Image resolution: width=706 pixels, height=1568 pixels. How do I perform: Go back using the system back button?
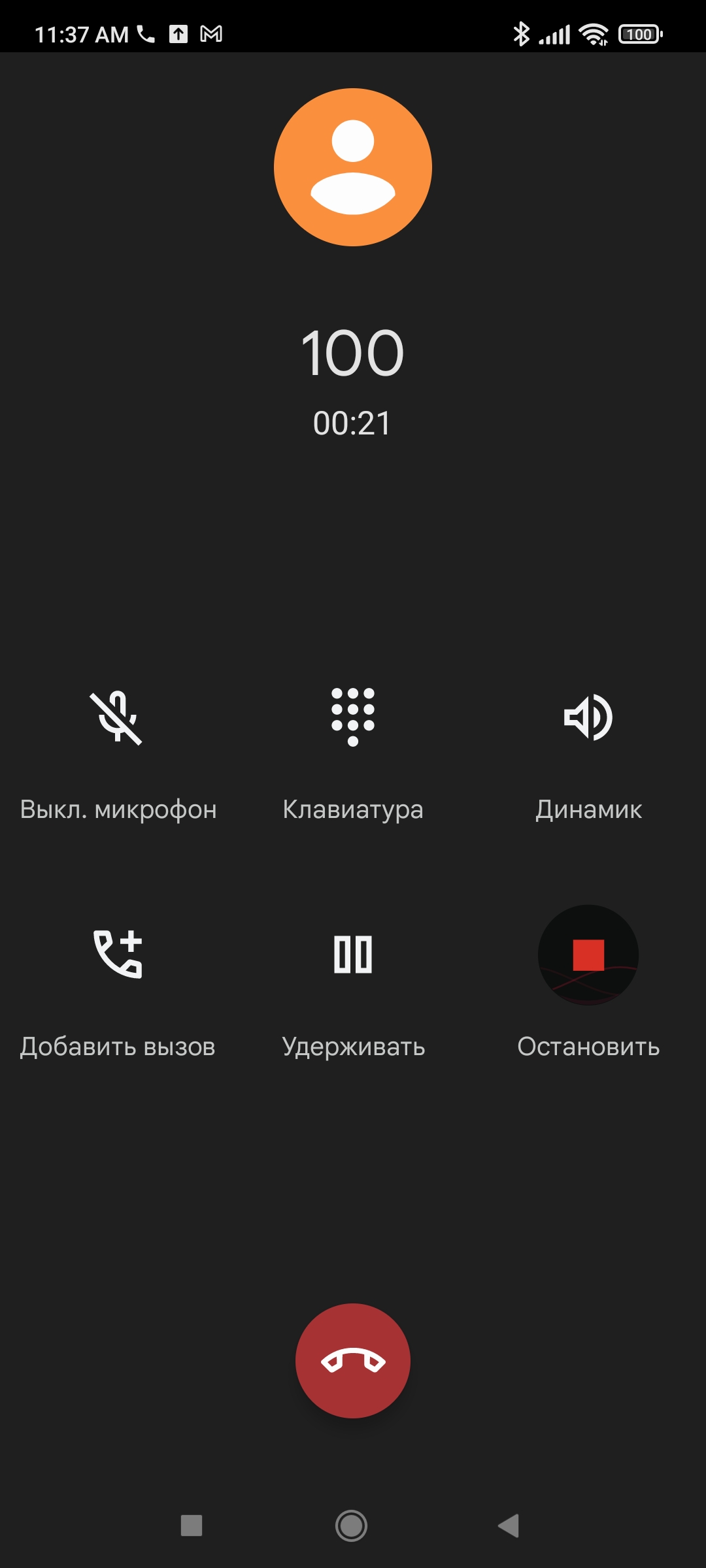pyautogui.click(x=509, y=1526)
